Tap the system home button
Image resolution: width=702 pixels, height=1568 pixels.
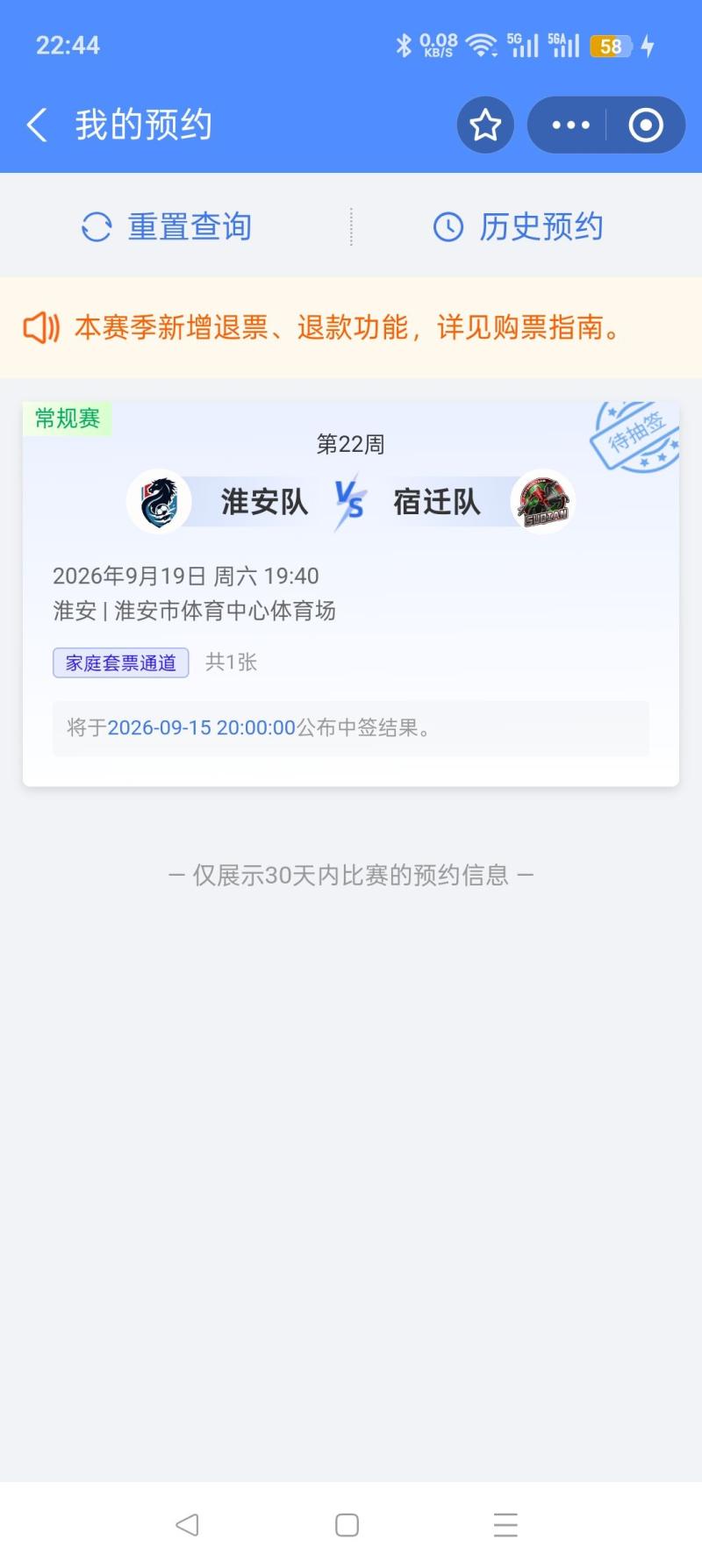347,1525
